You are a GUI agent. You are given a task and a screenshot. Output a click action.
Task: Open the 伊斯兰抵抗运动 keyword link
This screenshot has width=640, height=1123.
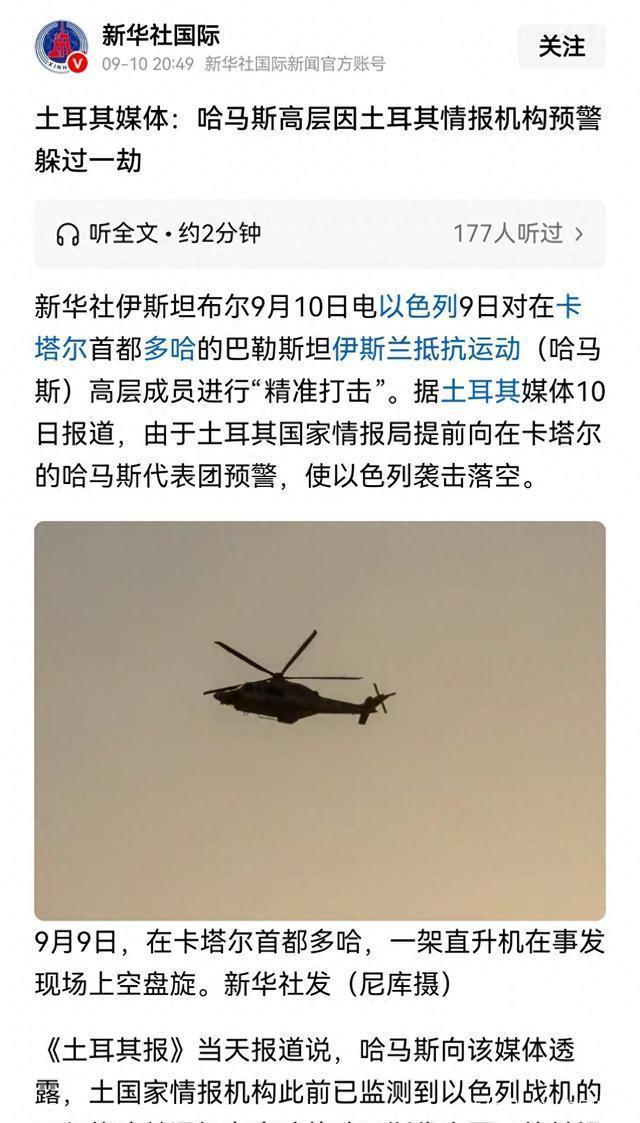click(x=427, y=348)
